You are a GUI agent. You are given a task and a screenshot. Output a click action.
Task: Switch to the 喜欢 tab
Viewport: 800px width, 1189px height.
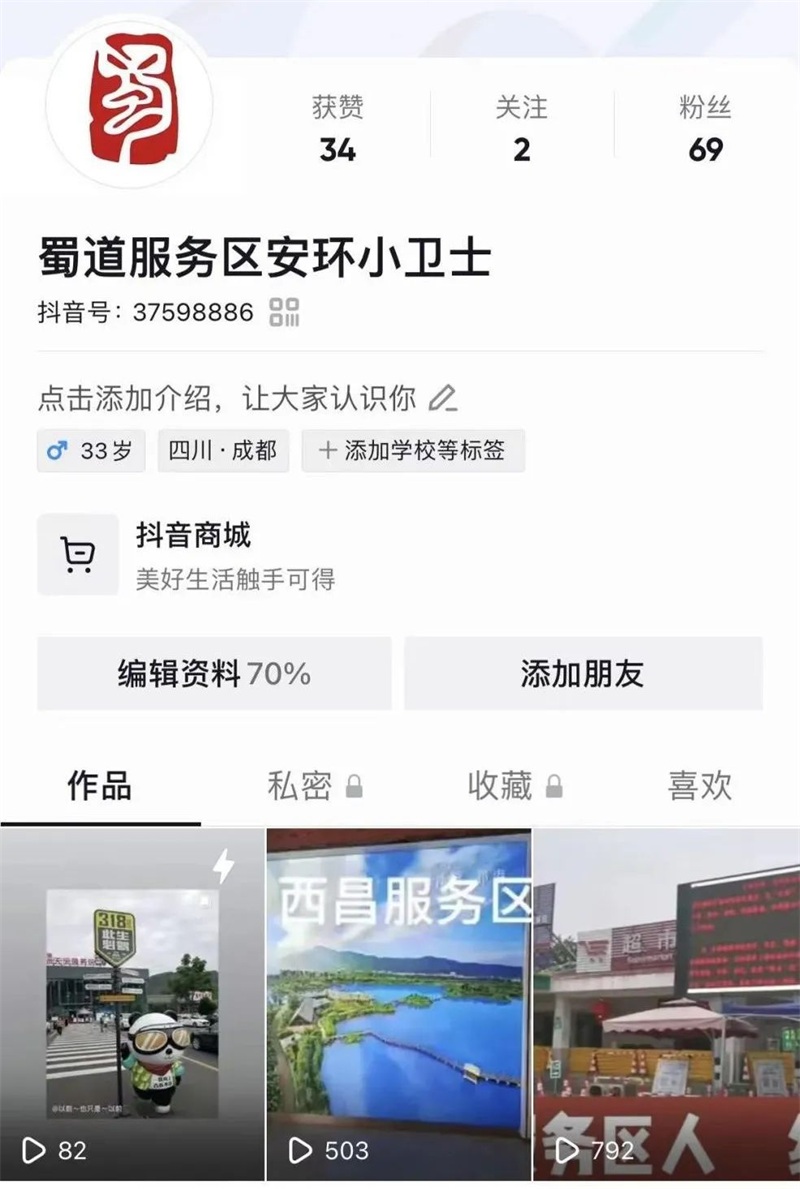point(700,786)
